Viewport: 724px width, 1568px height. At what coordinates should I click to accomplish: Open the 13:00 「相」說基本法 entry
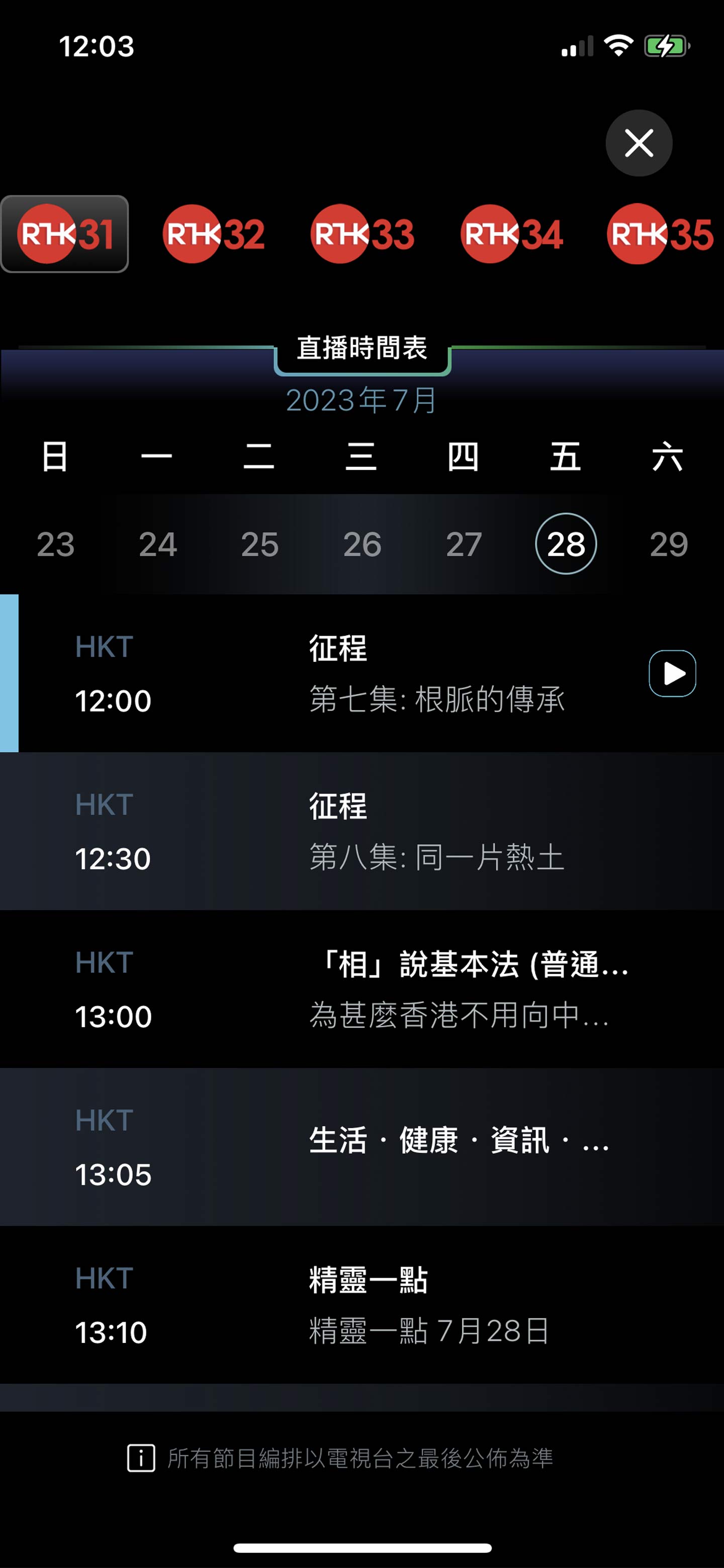pos(361,989)
